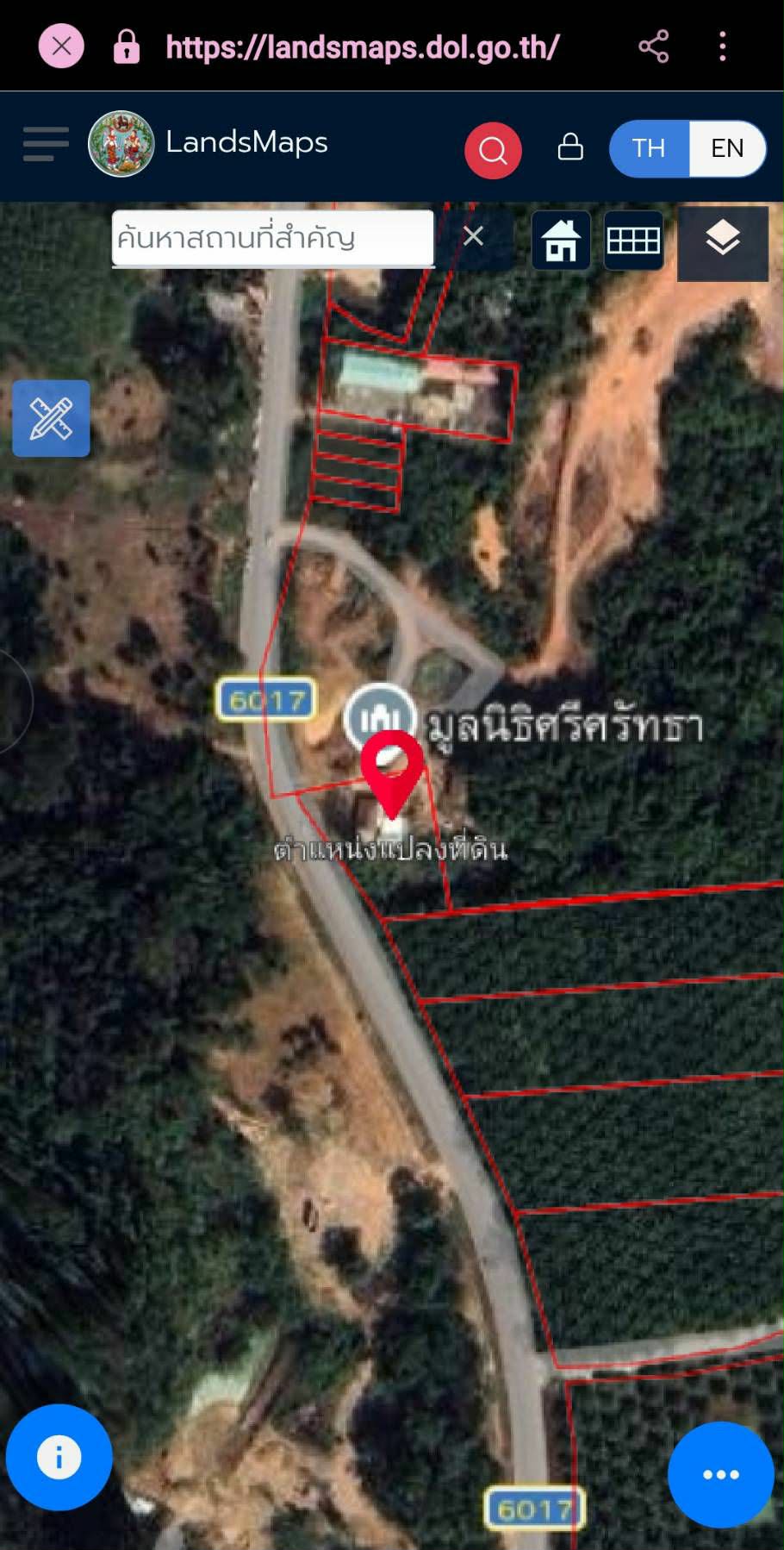Screen dimensions: 784x1550
Task: Open the blue info button
Action: tap(59, 1457)
